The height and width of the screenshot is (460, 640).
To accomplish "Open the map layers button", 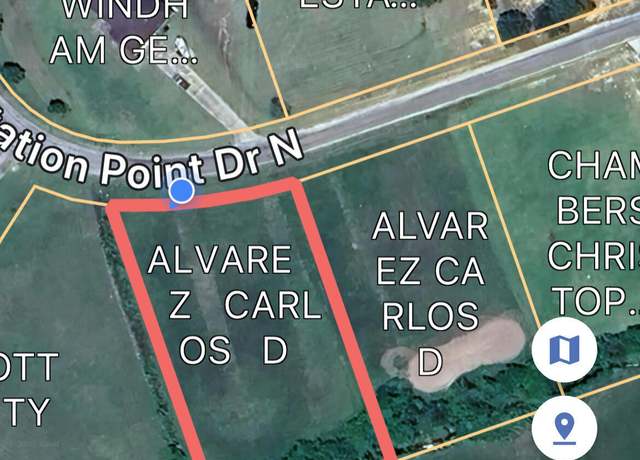I will (x=564, y=350).
